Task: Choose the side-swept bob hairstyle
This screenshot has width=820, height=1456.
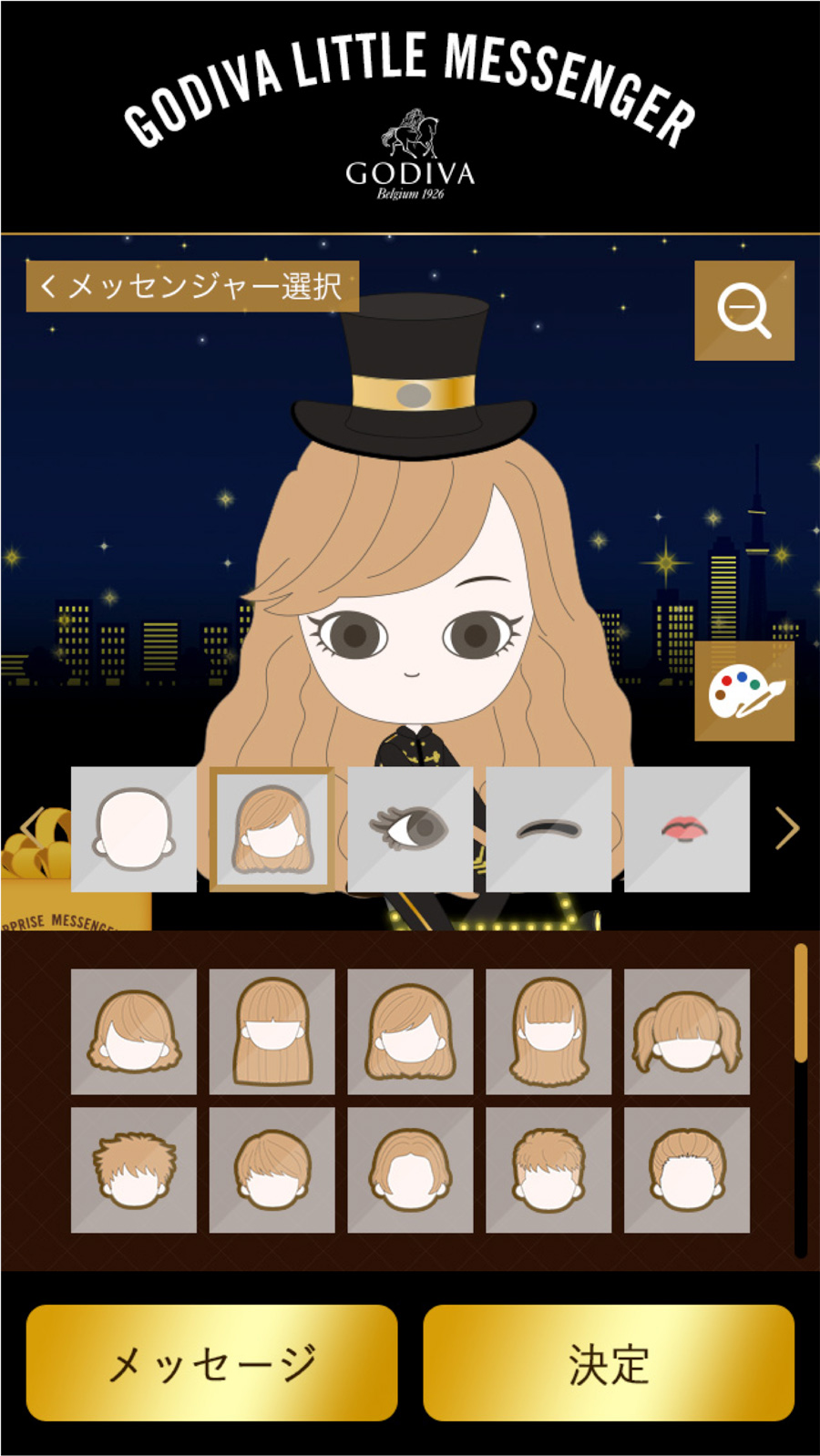Action: click(133, 1031)
